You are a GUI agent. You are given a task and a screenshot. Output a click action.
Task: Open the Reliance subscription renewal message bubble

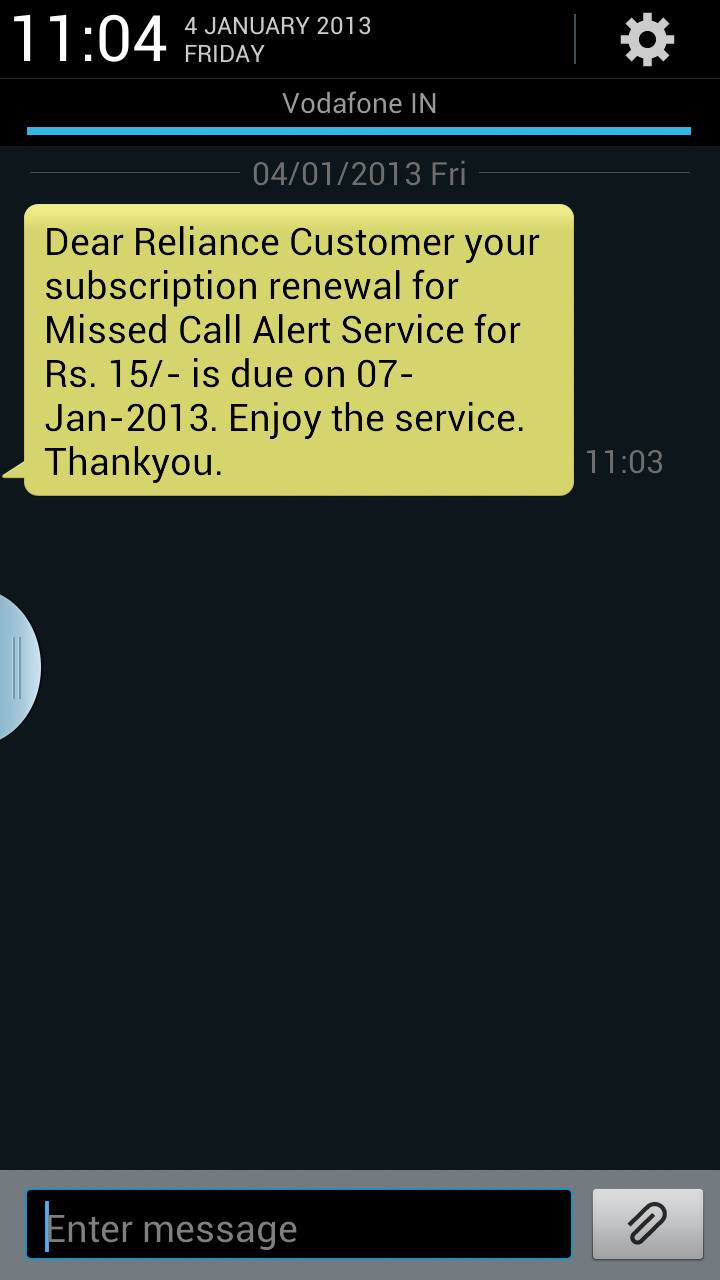click(298, 350)
